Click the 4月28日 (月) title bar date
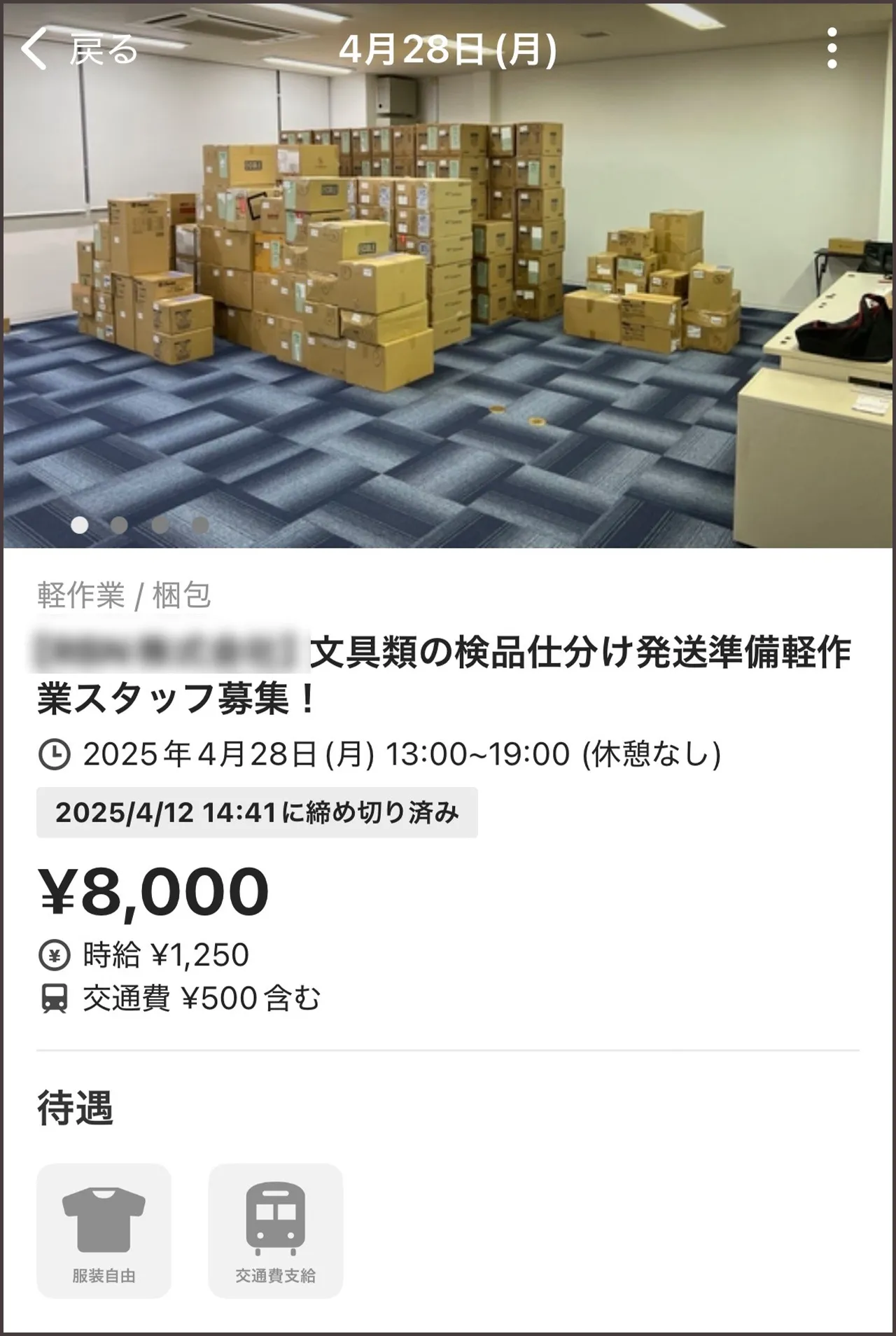This screenshot has height=1336, width=896. pyautogui.click(x=448, y=48)
